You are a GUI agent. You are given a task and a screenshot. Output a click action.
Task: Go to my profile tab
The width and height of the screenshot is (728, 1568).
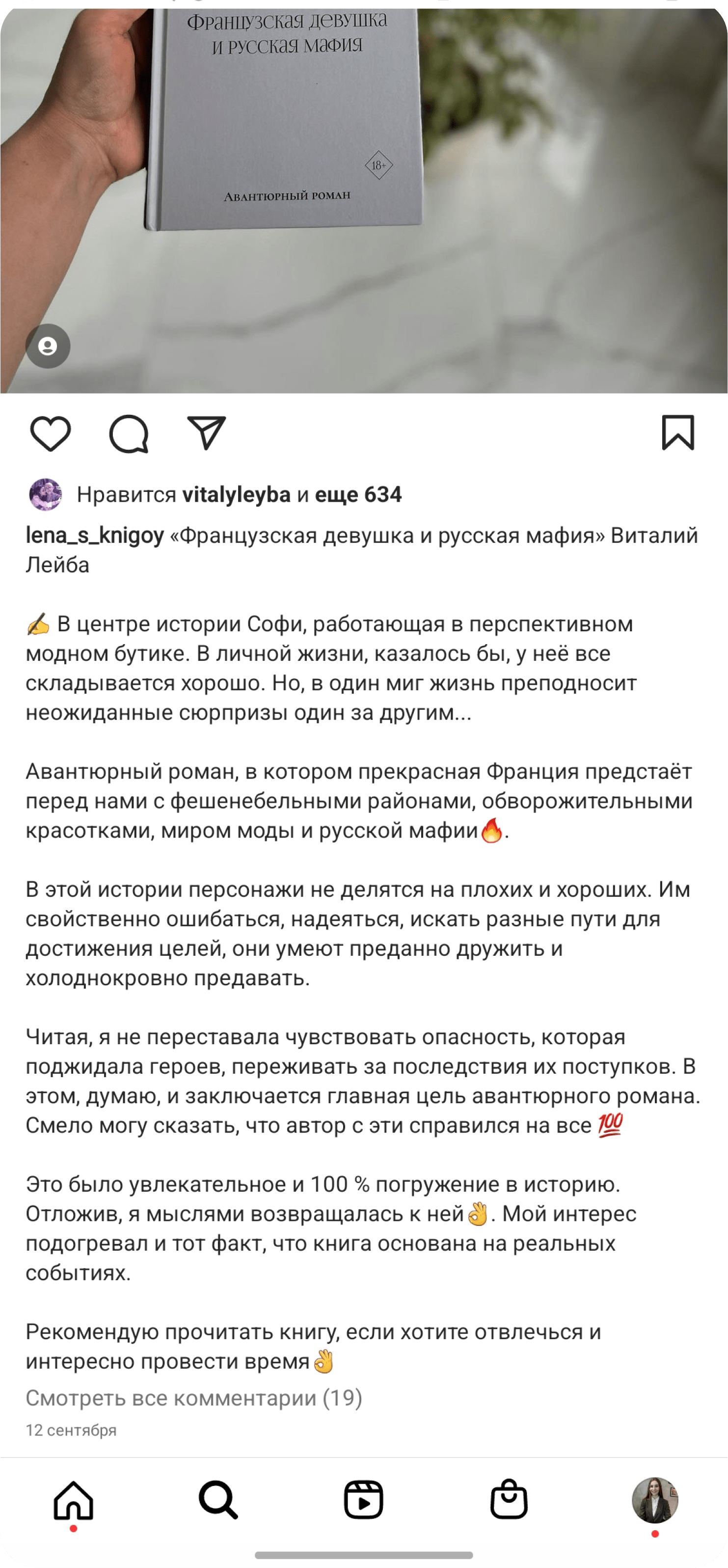tap(655, 1499)
